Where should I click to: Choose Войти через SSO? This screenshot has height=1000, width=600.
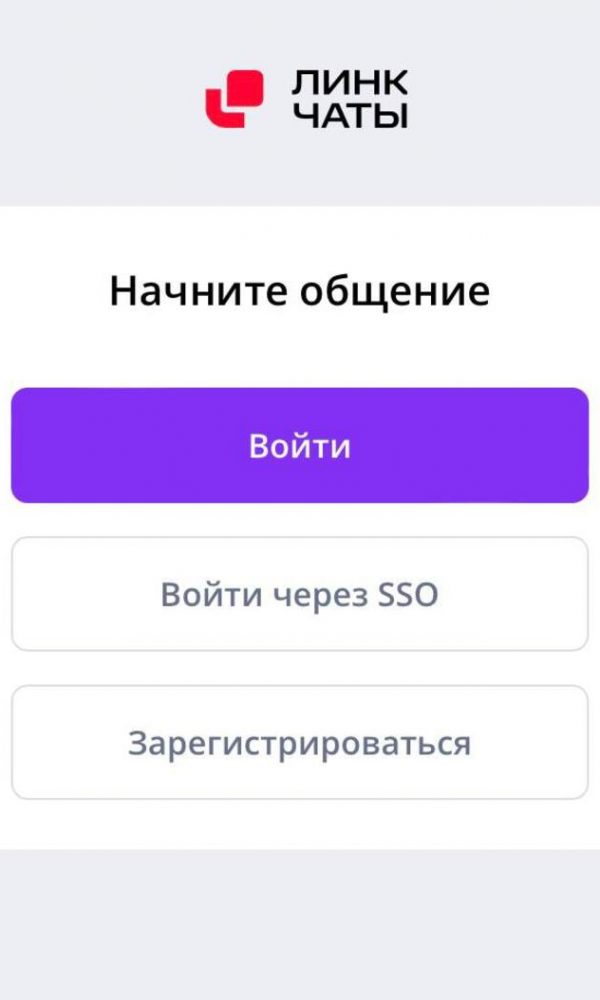[300, 594]
